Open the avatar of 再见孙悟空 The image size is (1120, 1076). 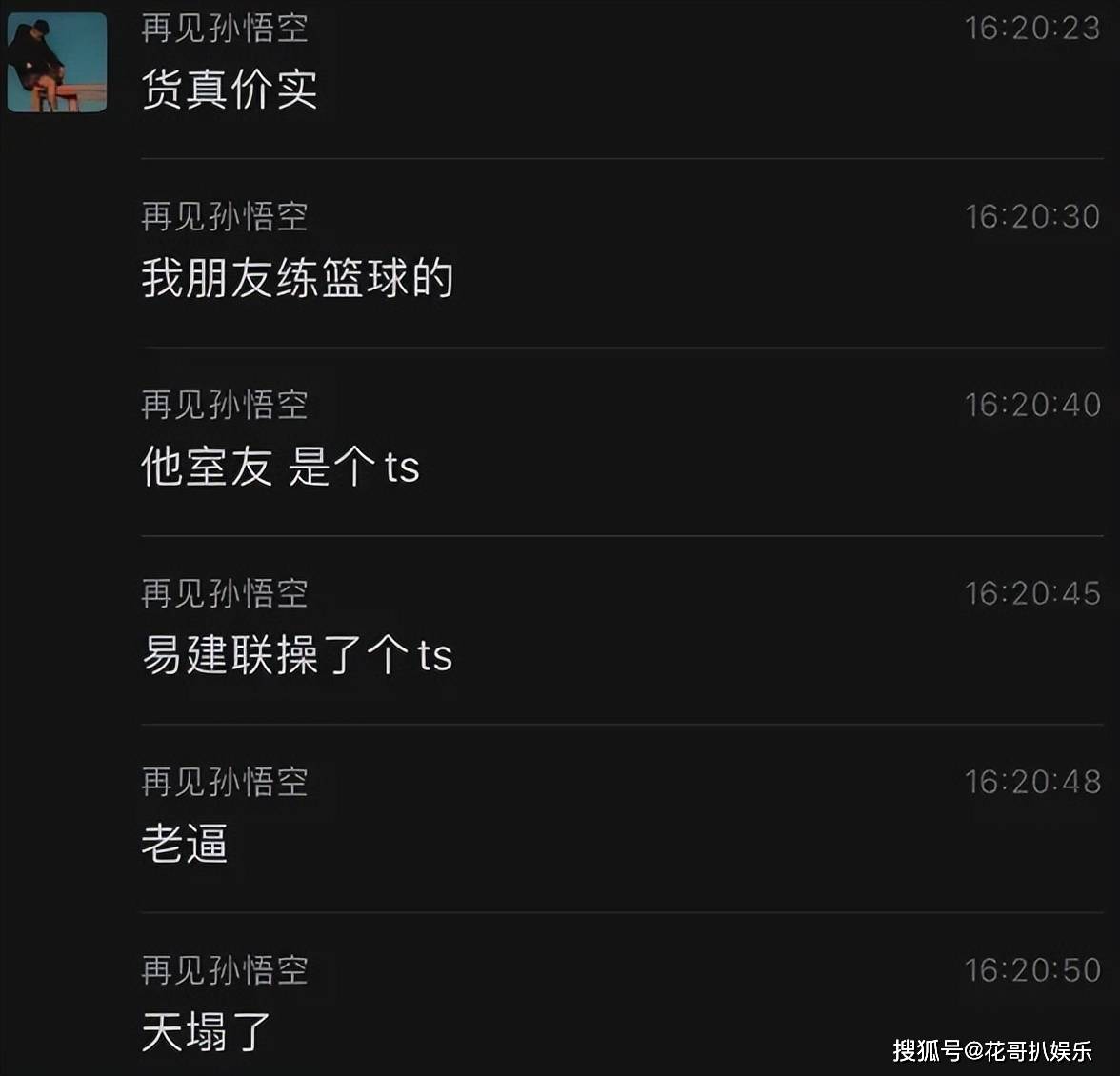[57, 63]
